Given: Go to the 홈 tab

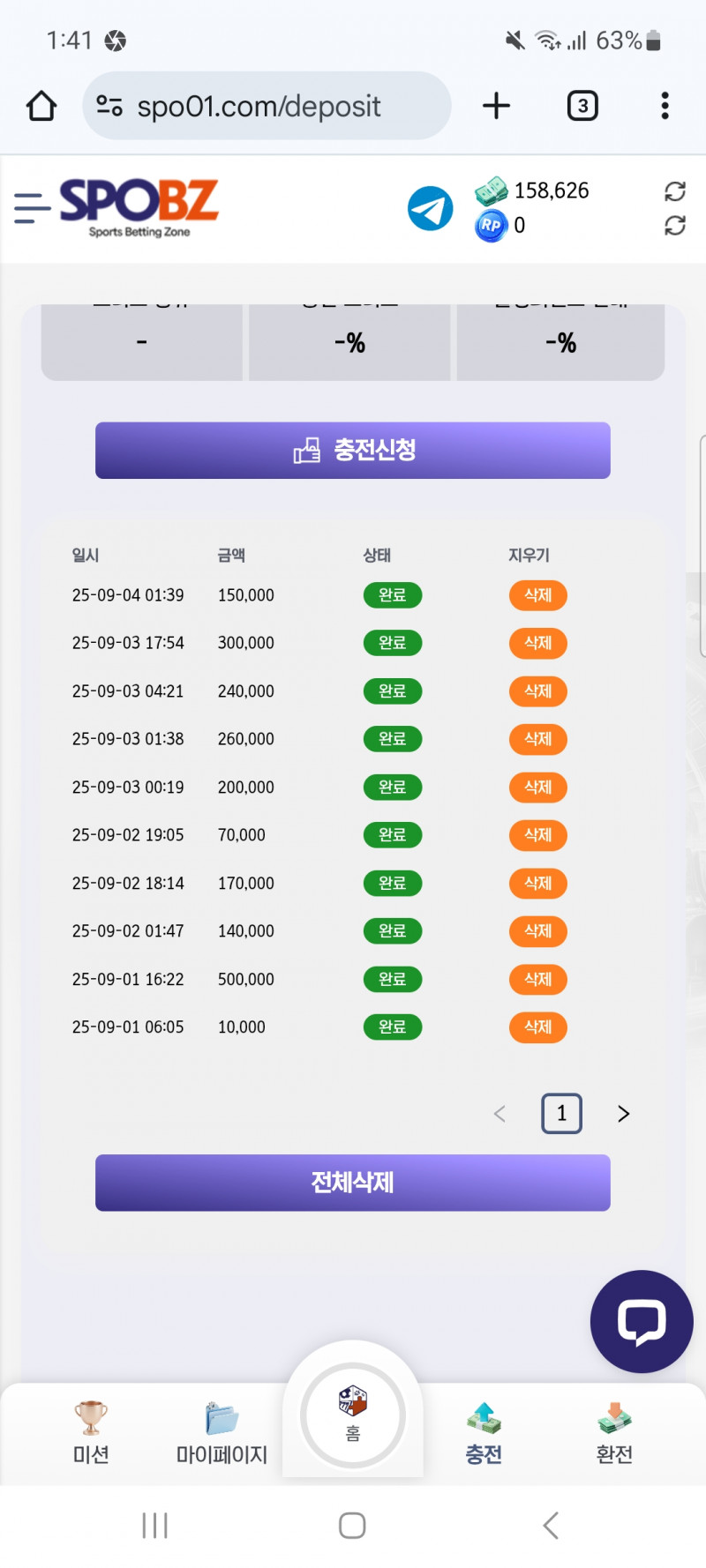Looking at the screenshot, I should pyautogui.click(x=353, y=1415).
